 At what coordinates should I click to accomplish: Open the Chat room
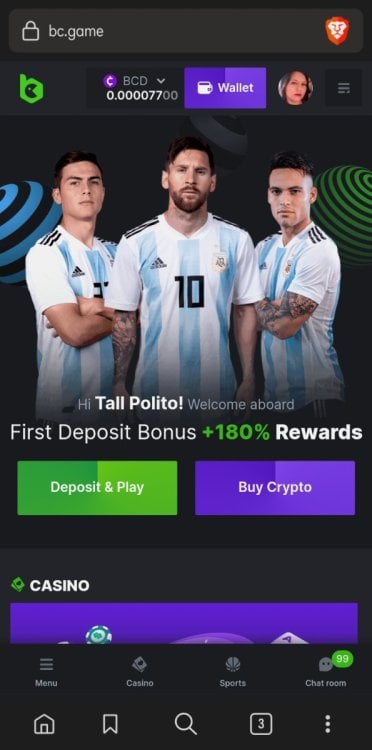coord(326,672)
